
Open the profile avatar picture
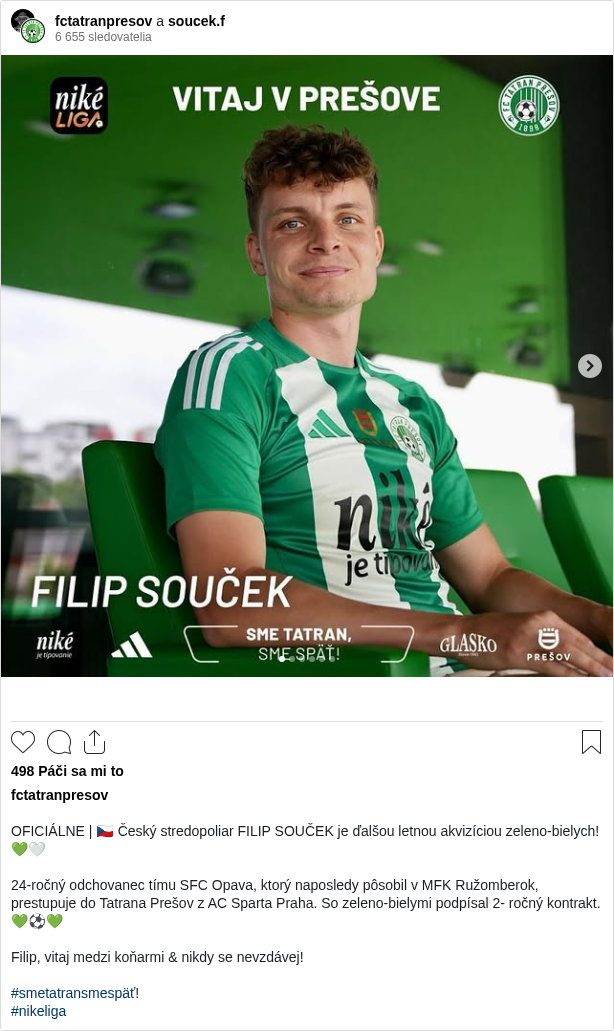point(28,27)
